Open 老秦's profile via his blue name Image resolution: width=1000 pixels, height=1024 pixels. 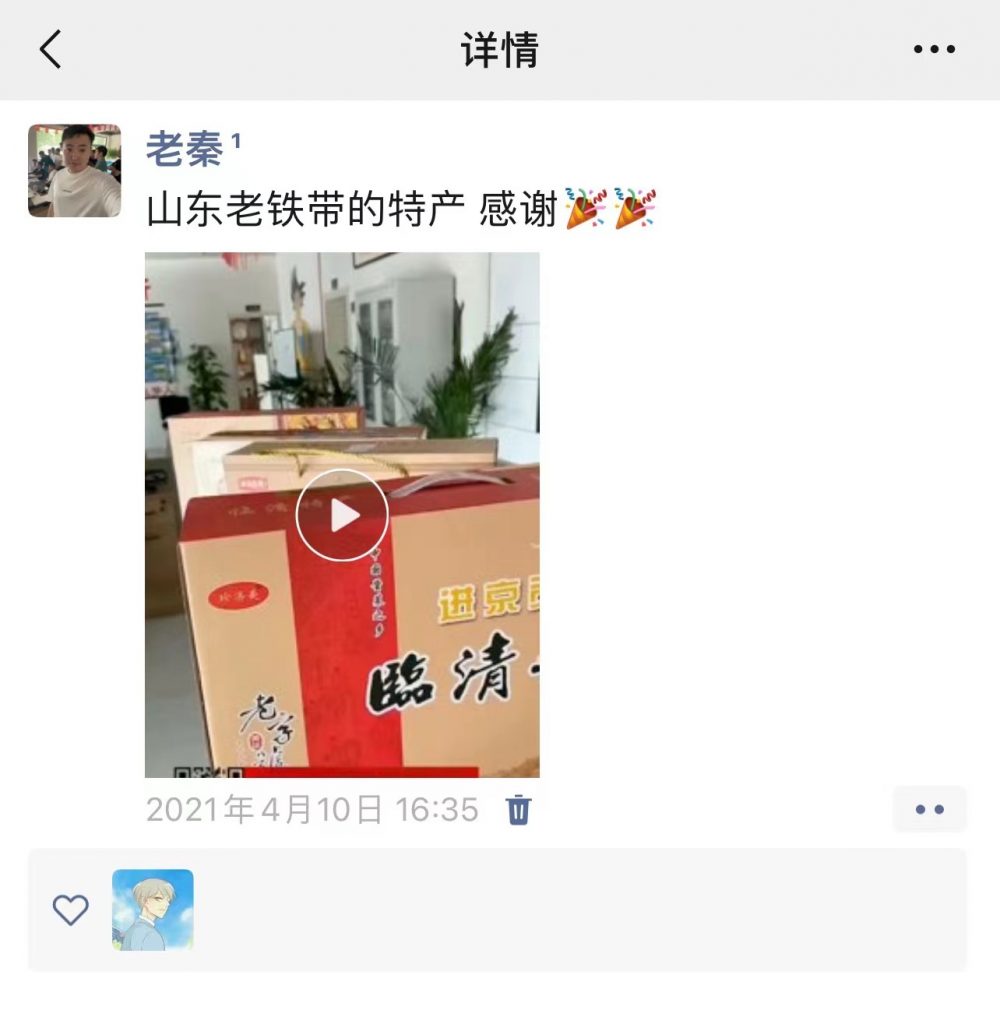[x=185, y=144]
